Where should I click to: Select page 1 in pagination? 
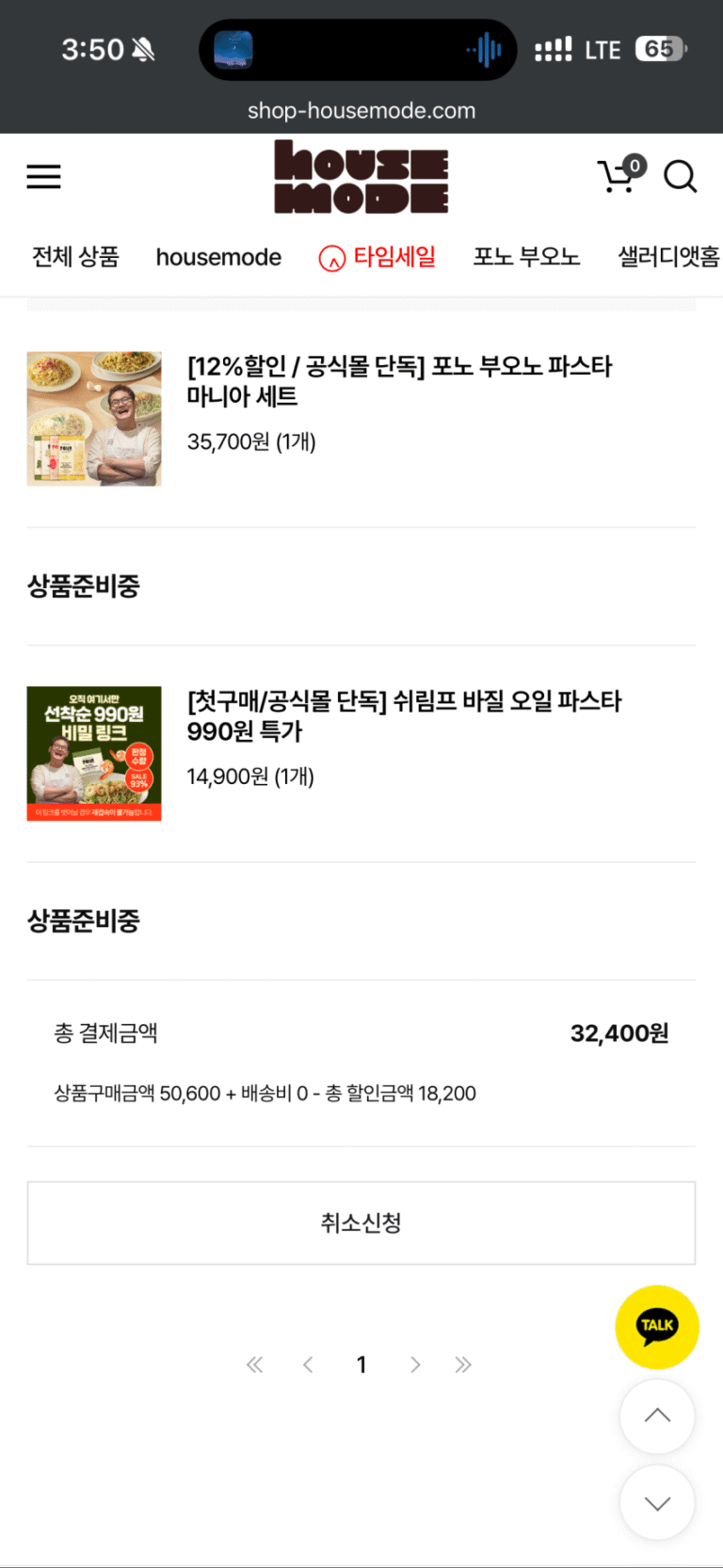click(x=361, y=1365)
